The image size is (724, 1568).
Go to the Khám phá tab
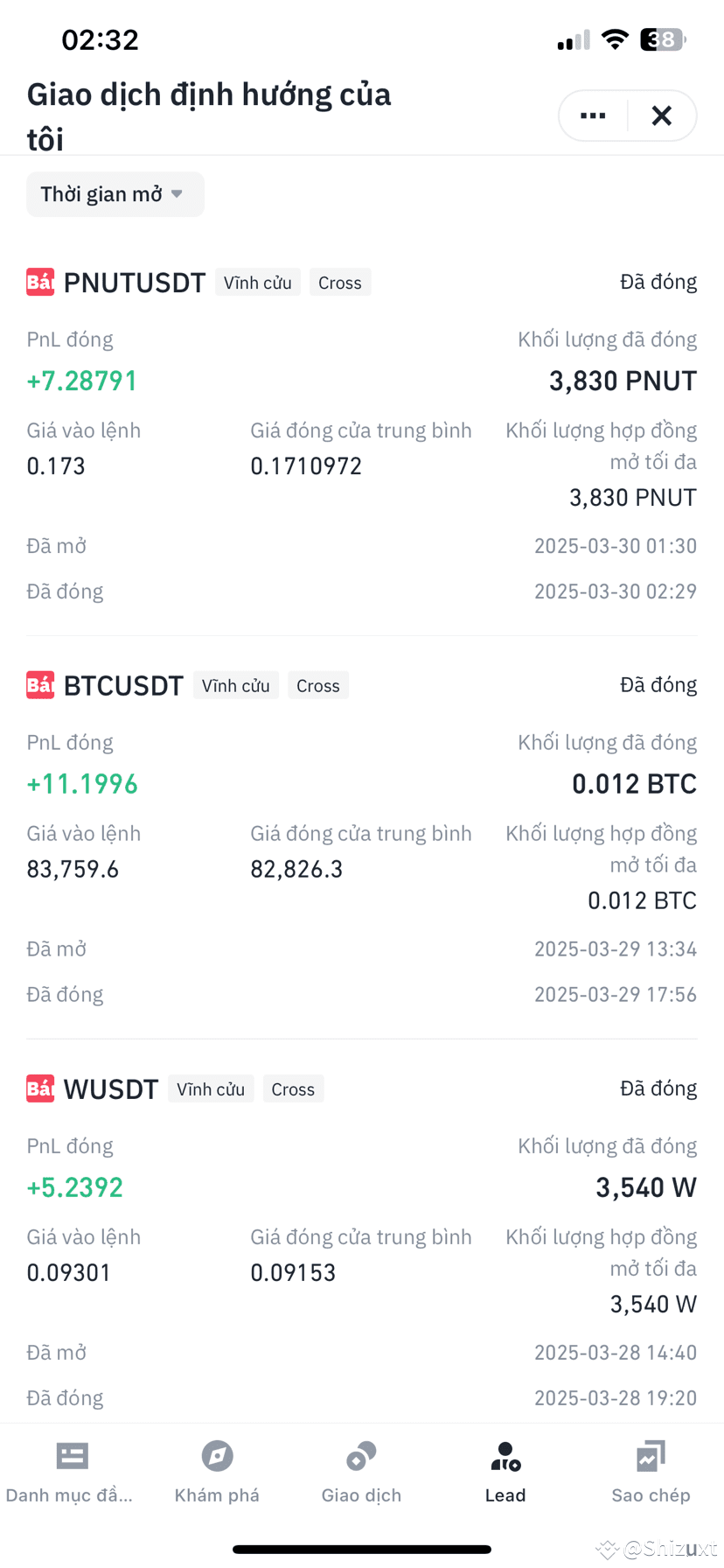(217, 1473)
